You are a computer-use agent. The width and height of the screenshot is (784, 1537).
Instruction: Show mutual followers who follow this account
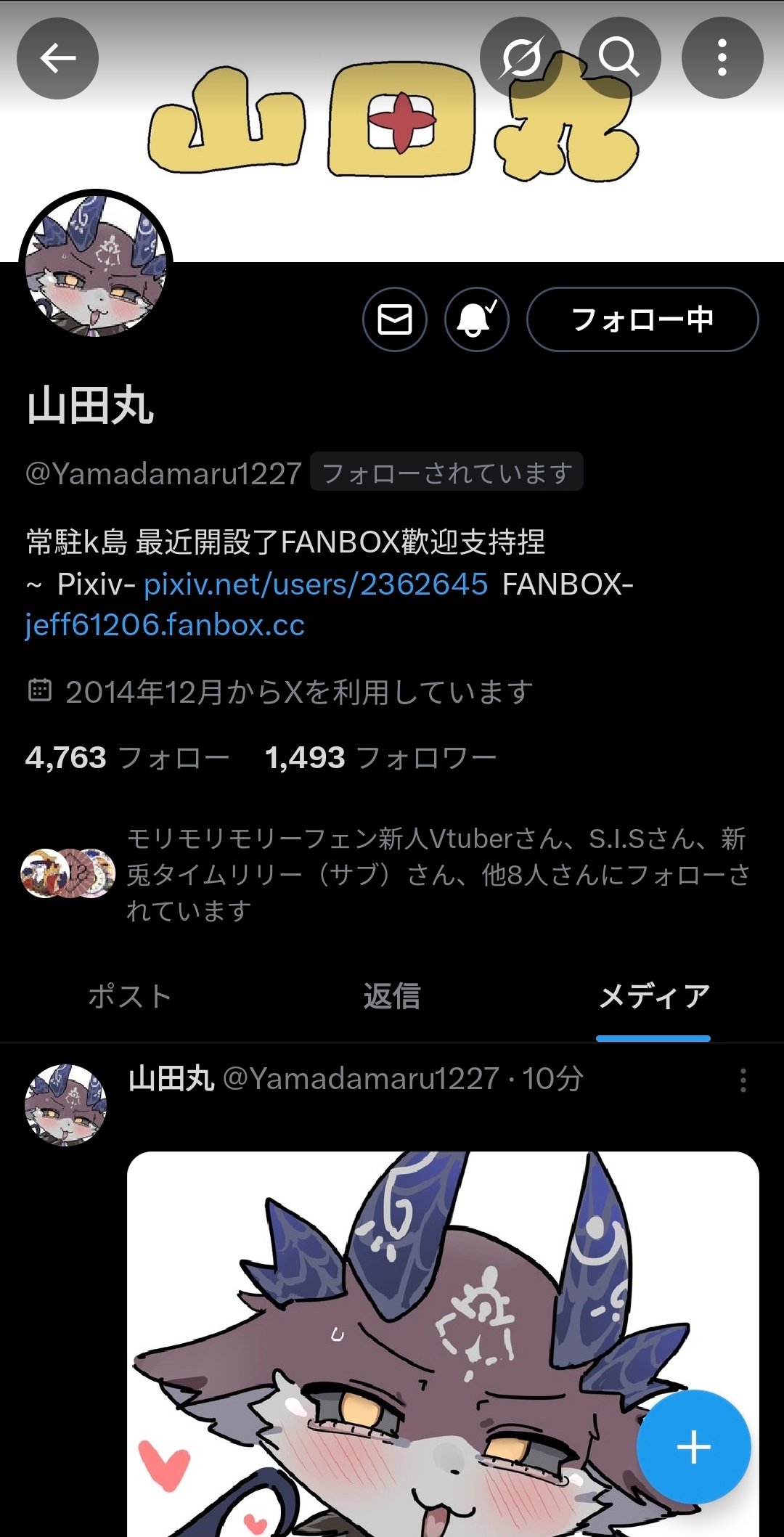(x=436, y=874)
